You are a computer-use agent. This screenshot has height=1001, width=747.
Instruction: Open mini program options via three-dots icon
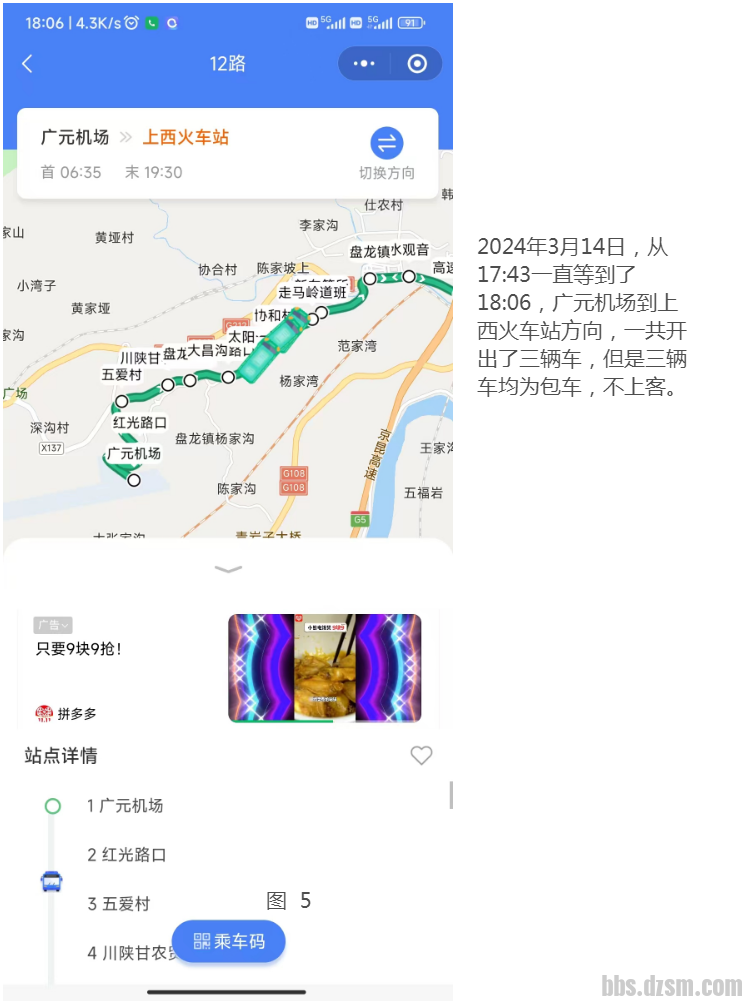[x=363, y=62]
